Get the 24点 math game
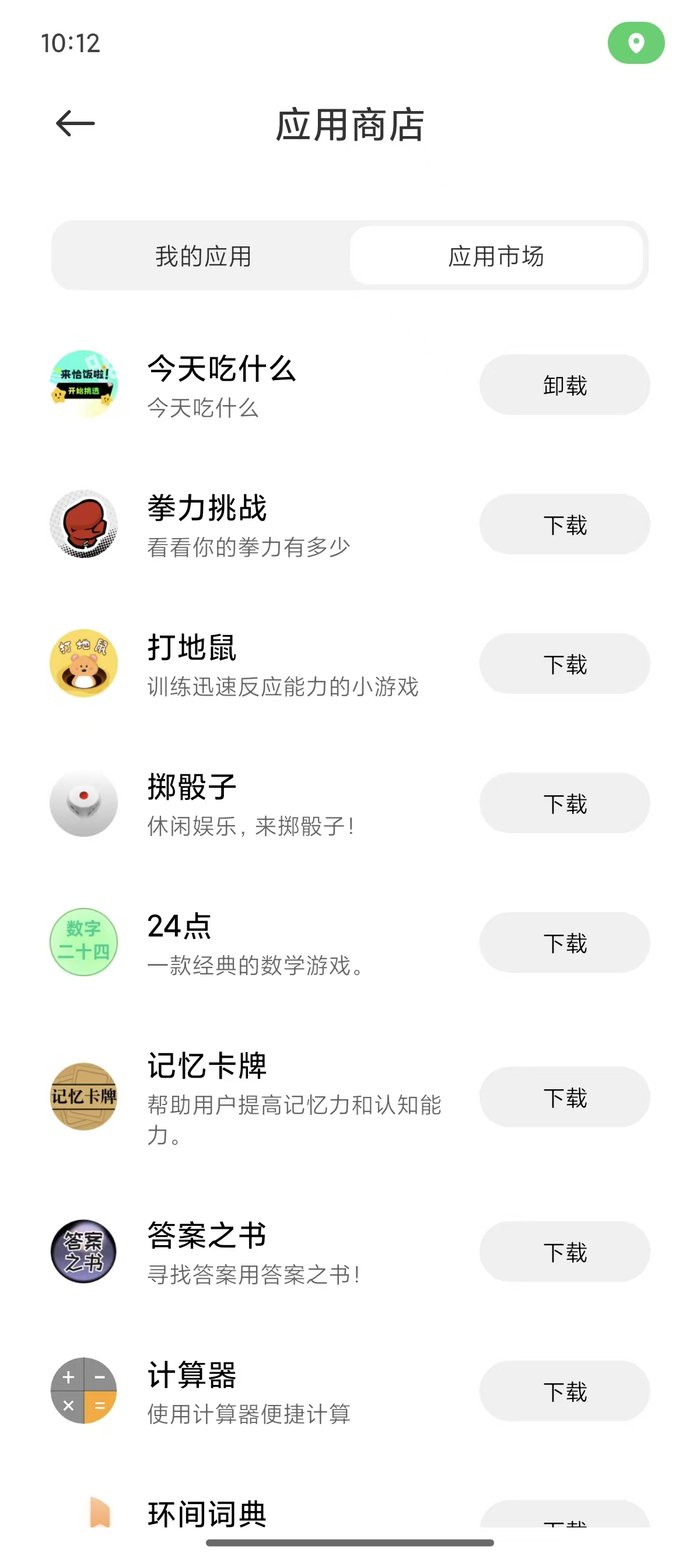 tap(564, 943)
